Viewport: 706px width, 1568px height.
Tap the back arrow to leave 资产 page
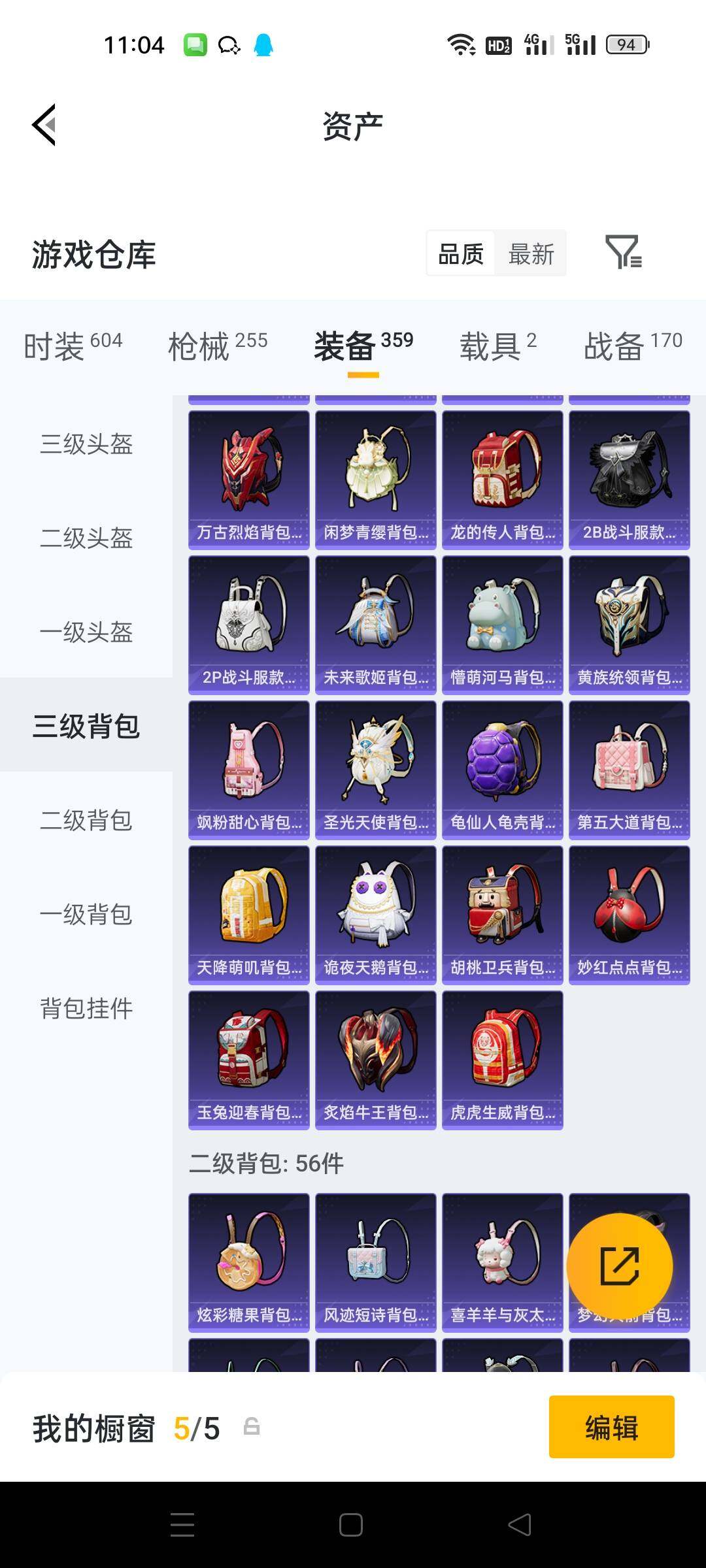(x=43, y=125)
